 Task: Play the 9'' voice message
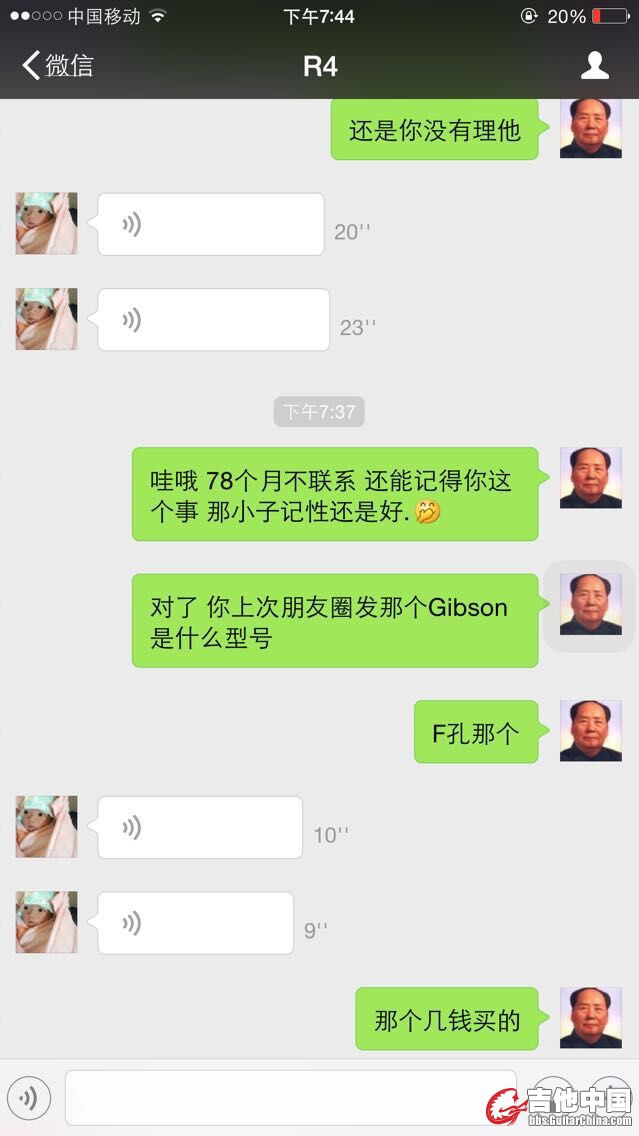195,923
